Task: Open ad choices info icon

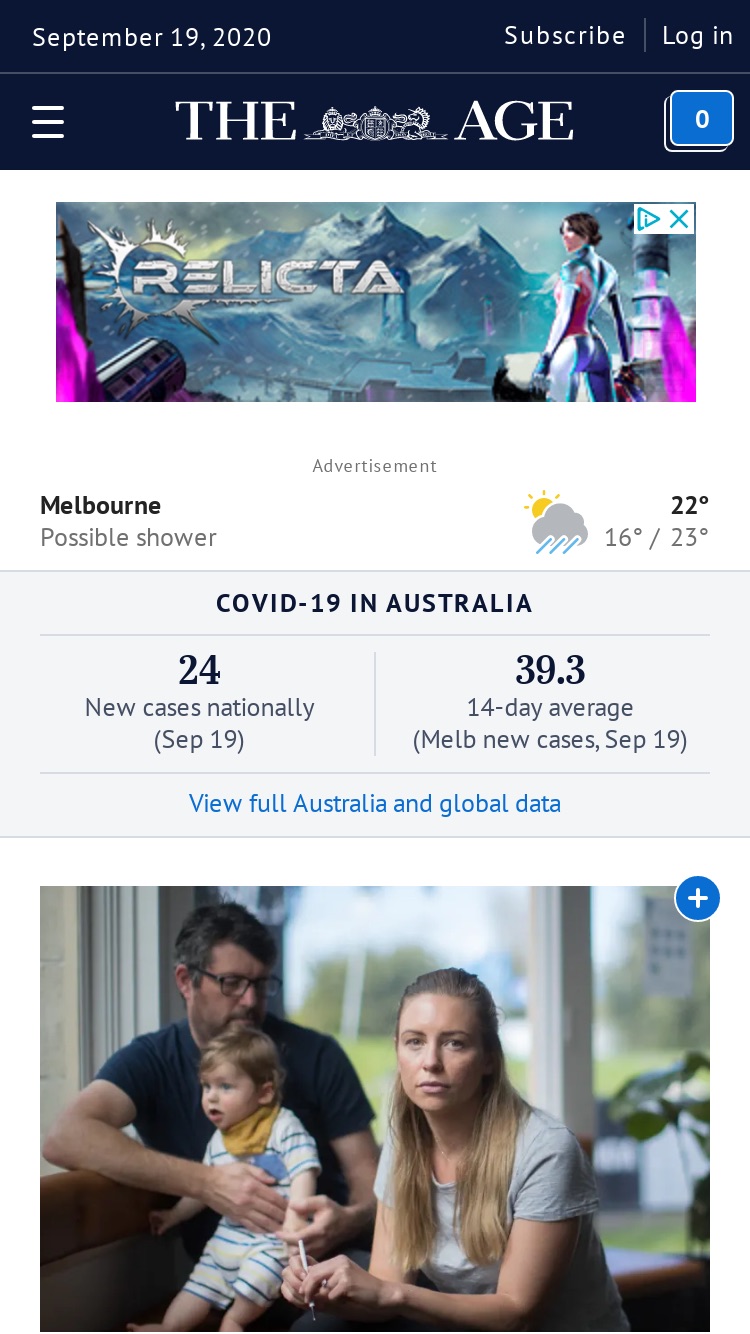Action: 649,219
